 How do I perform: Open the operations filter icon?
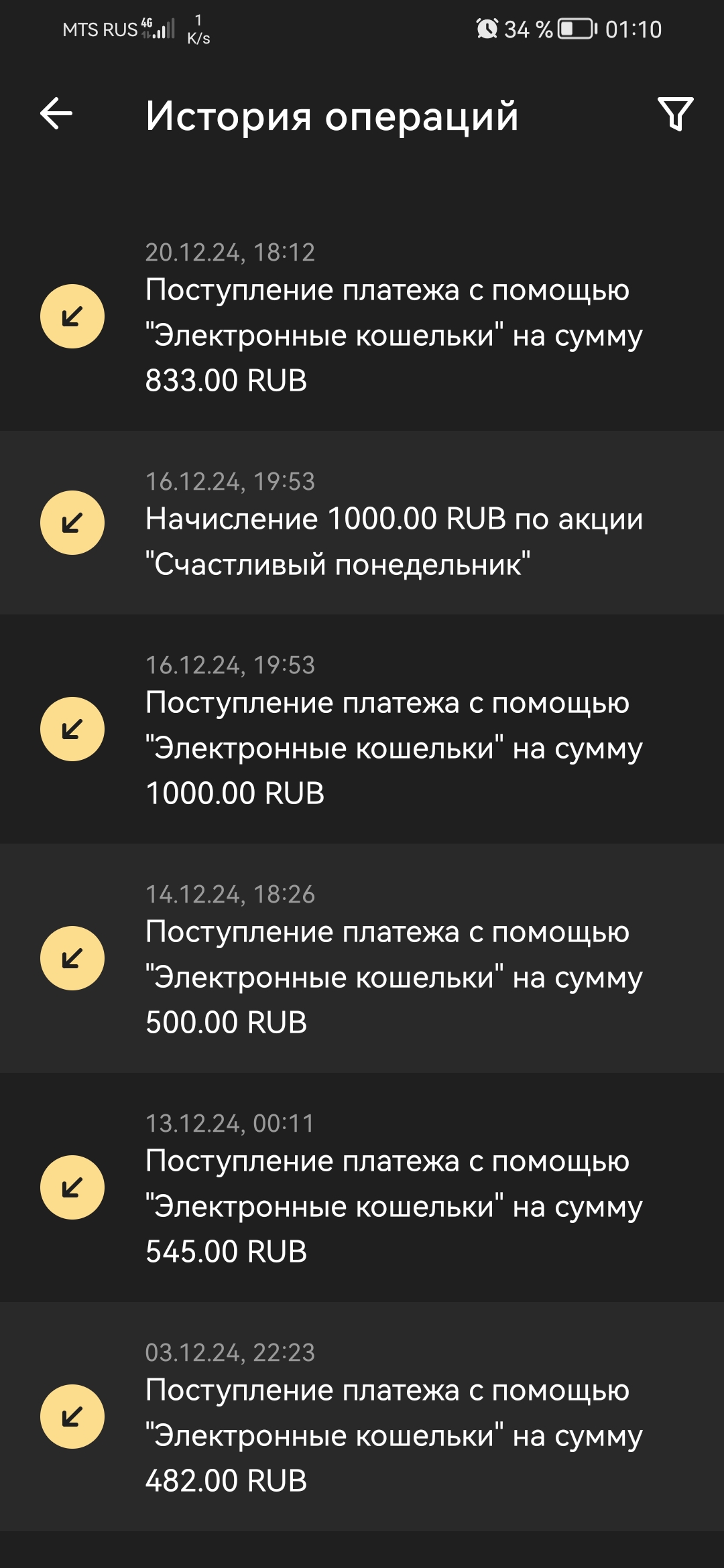675,114
